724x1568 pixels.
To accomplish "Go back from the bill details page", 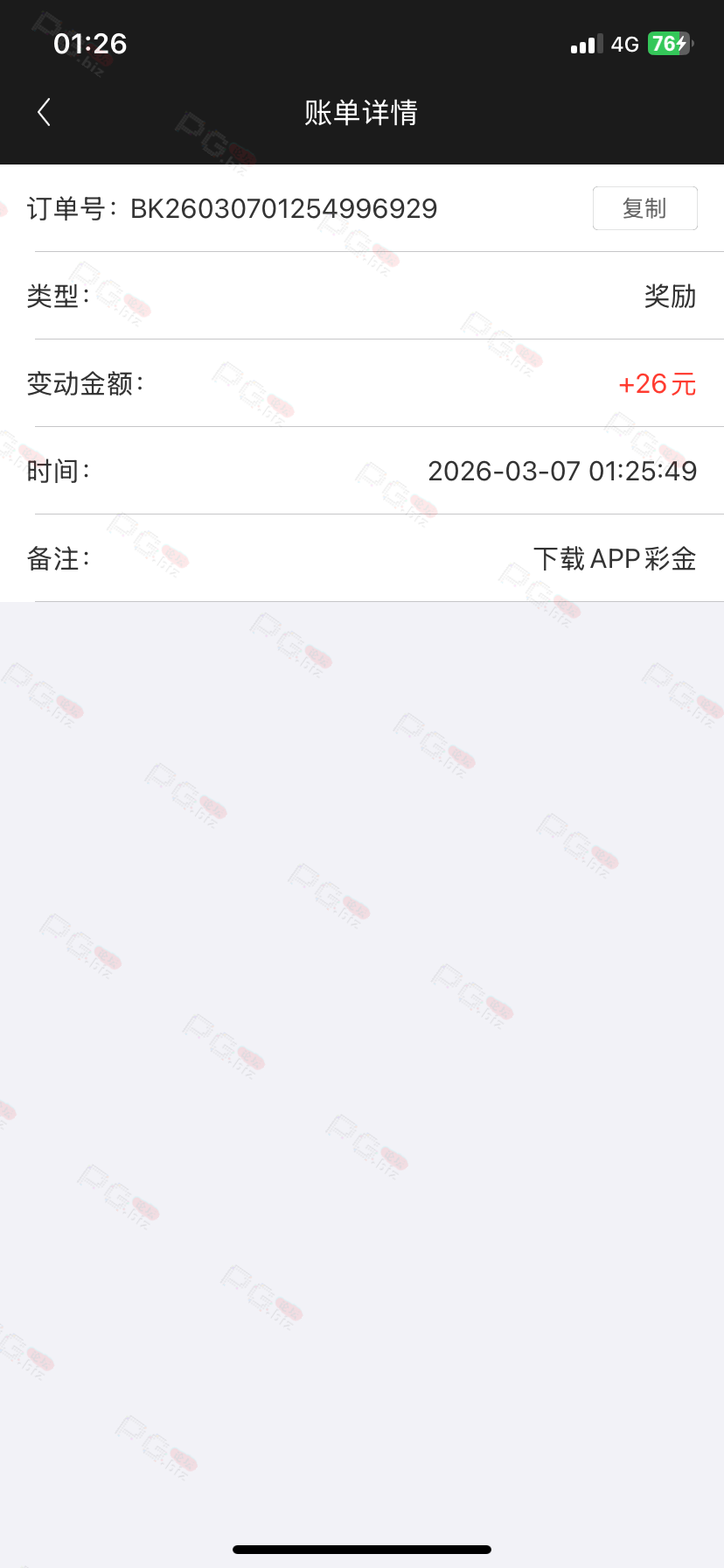I will pos(45,112).
